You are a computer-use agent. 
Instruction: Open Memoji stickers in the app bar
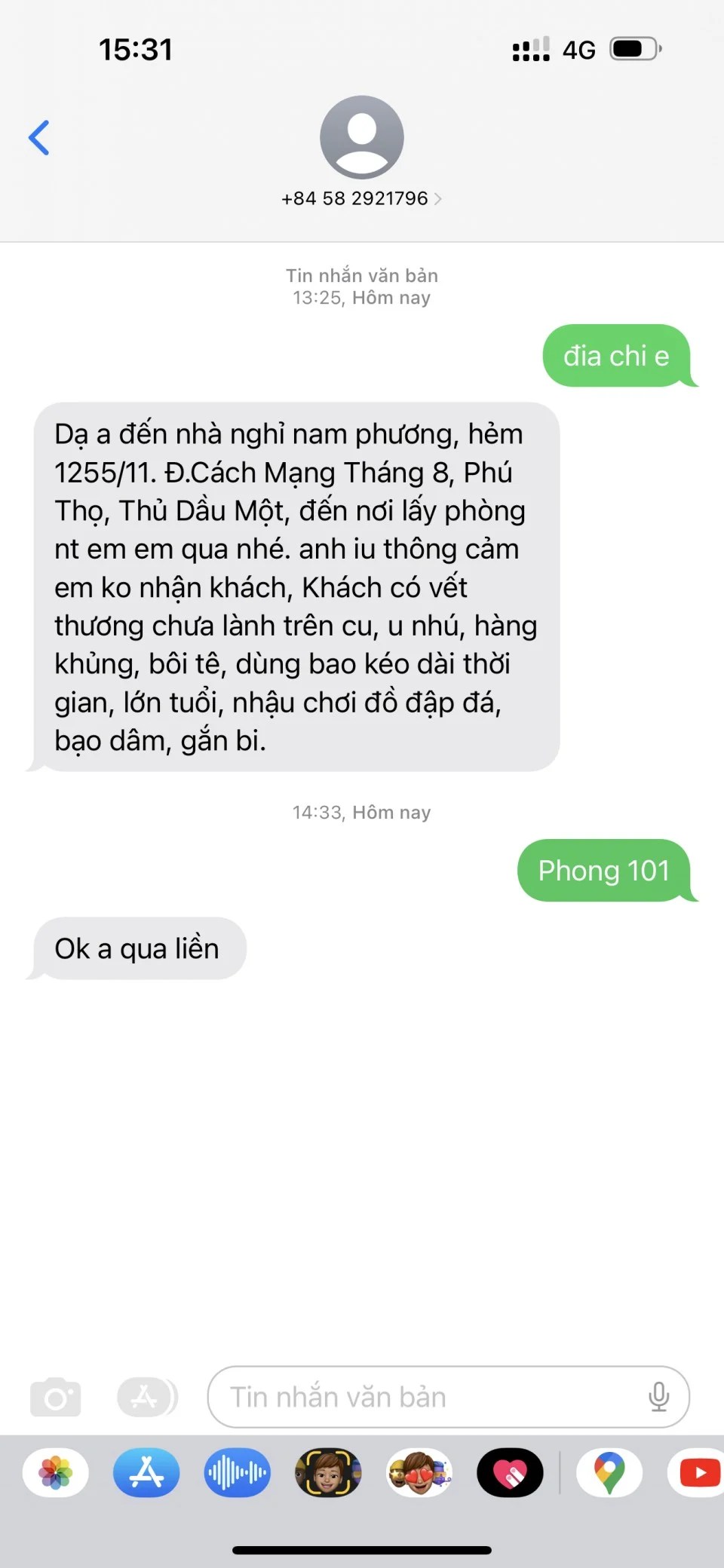click(419, 1472)
